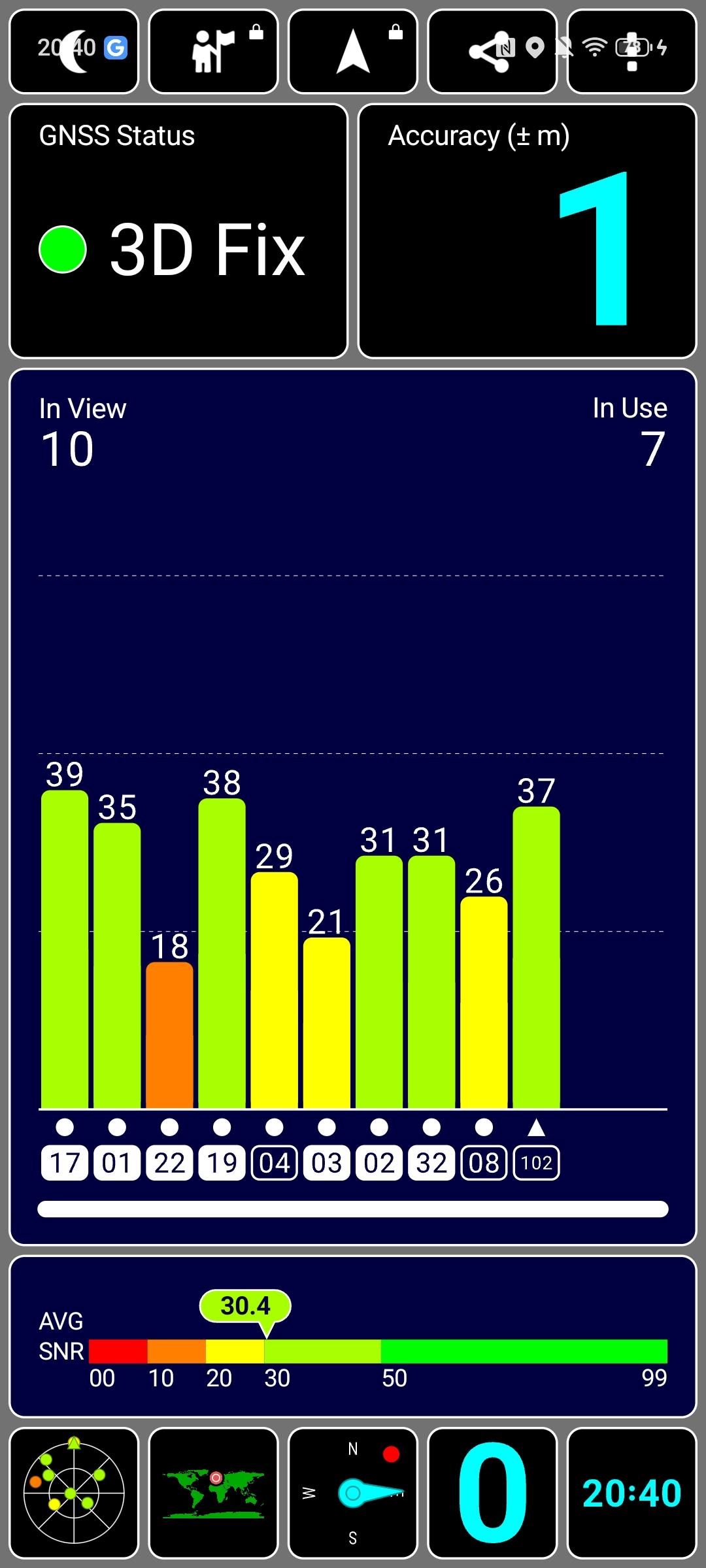This screenshot has height=1568, width=706.
Task: Open the locked waypoint flag tile
Action: [x=213, y=52]
